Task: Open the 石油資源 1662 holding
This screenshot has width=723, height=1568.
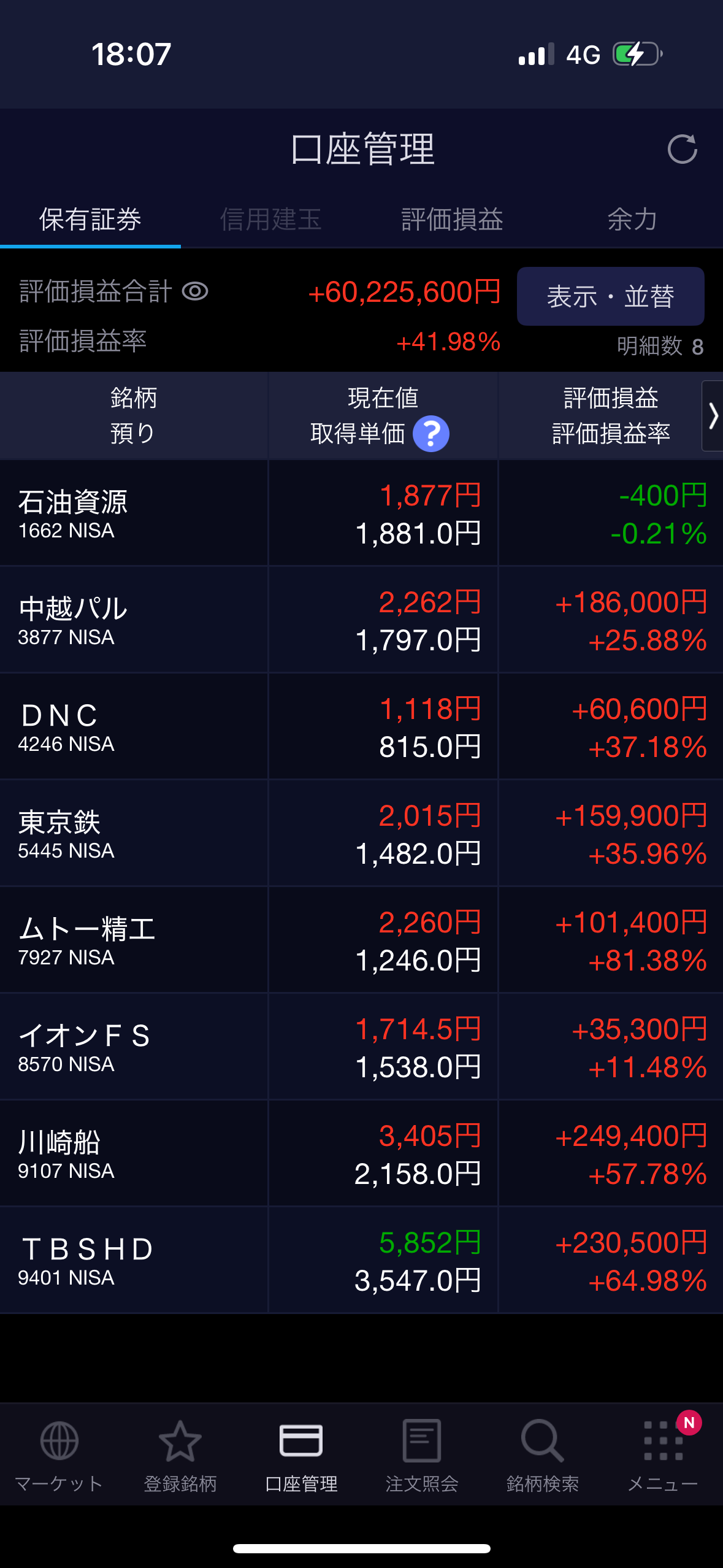Action: [361, 513]
